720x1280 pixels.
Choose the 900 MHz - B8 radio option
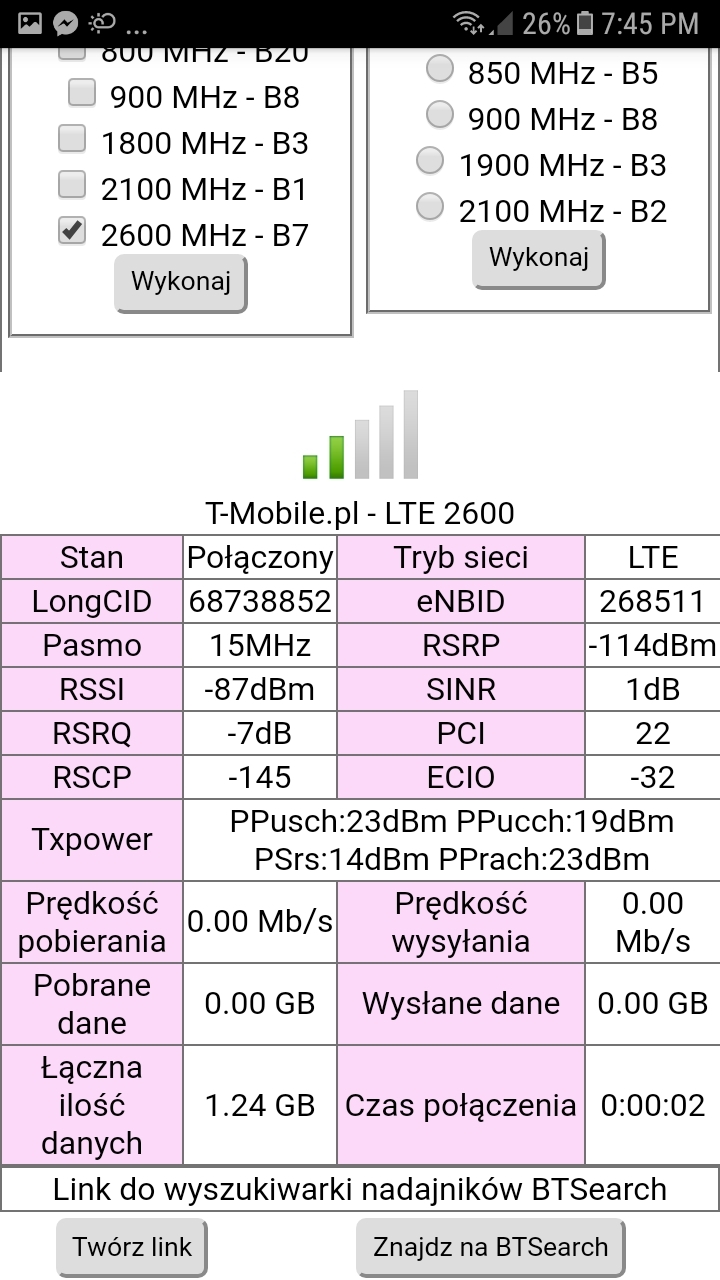click(x=439, y=115)
